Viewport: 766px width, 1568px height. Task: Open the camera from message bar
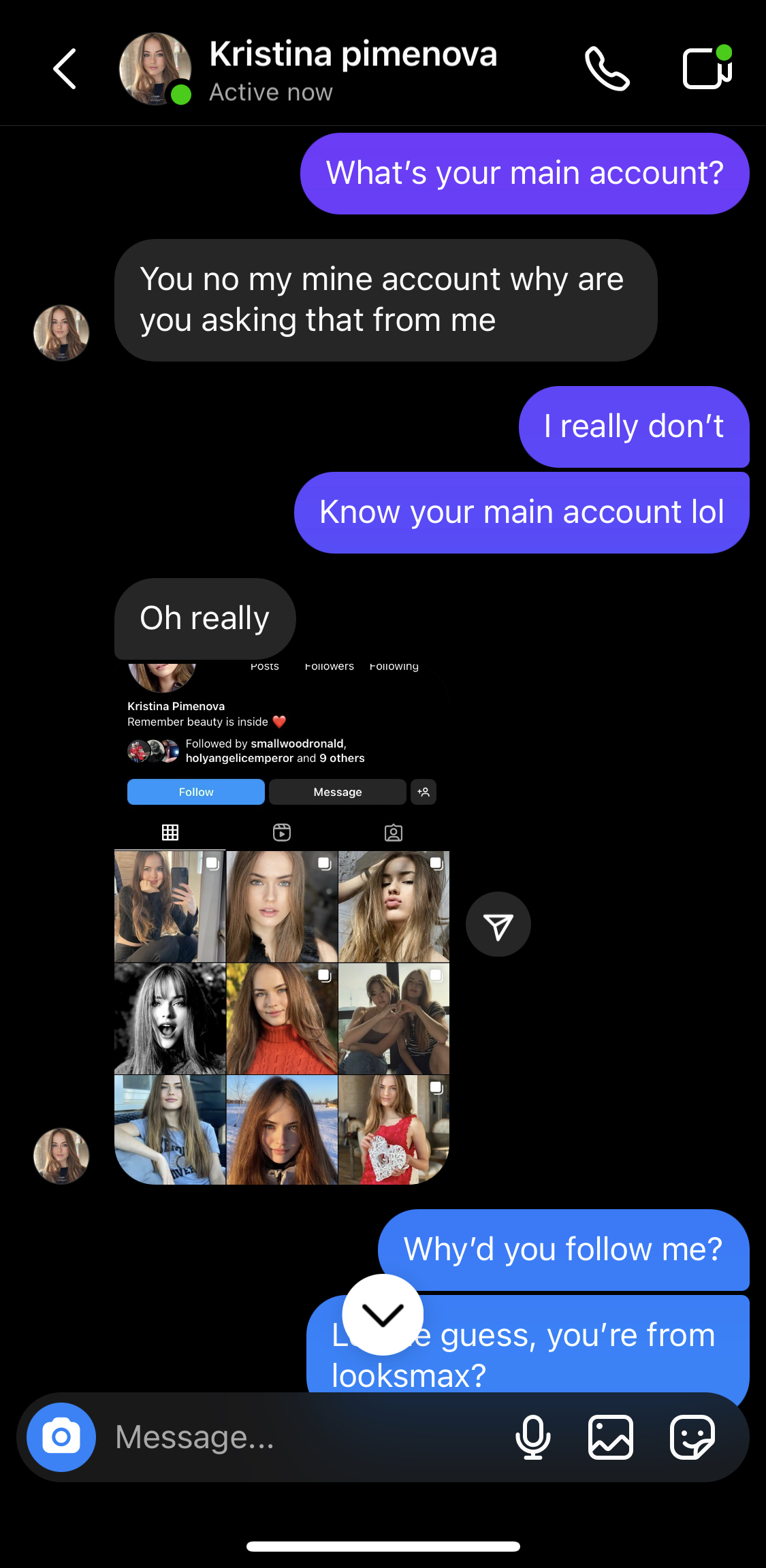61,1437
